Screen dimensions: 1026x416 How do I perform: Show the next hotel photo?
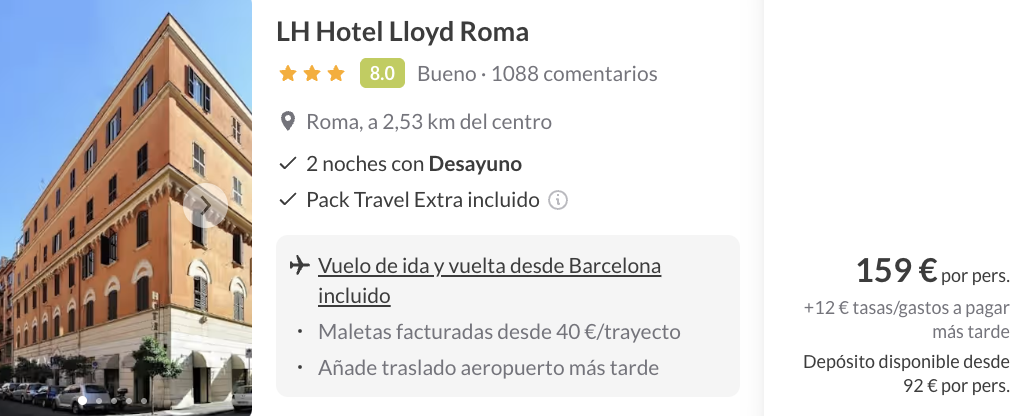point(205,208)
